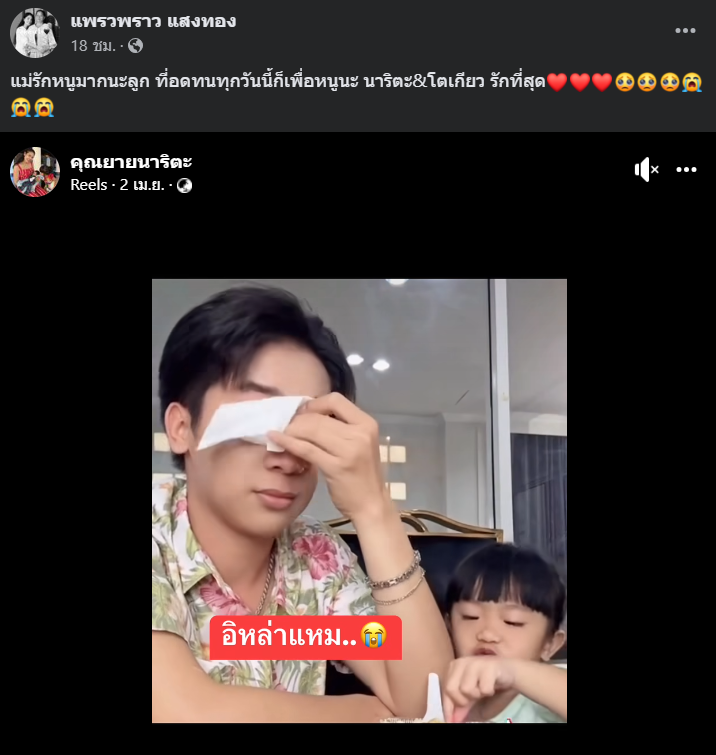Open the shared reel's options menu

click(x=686, y=170)
